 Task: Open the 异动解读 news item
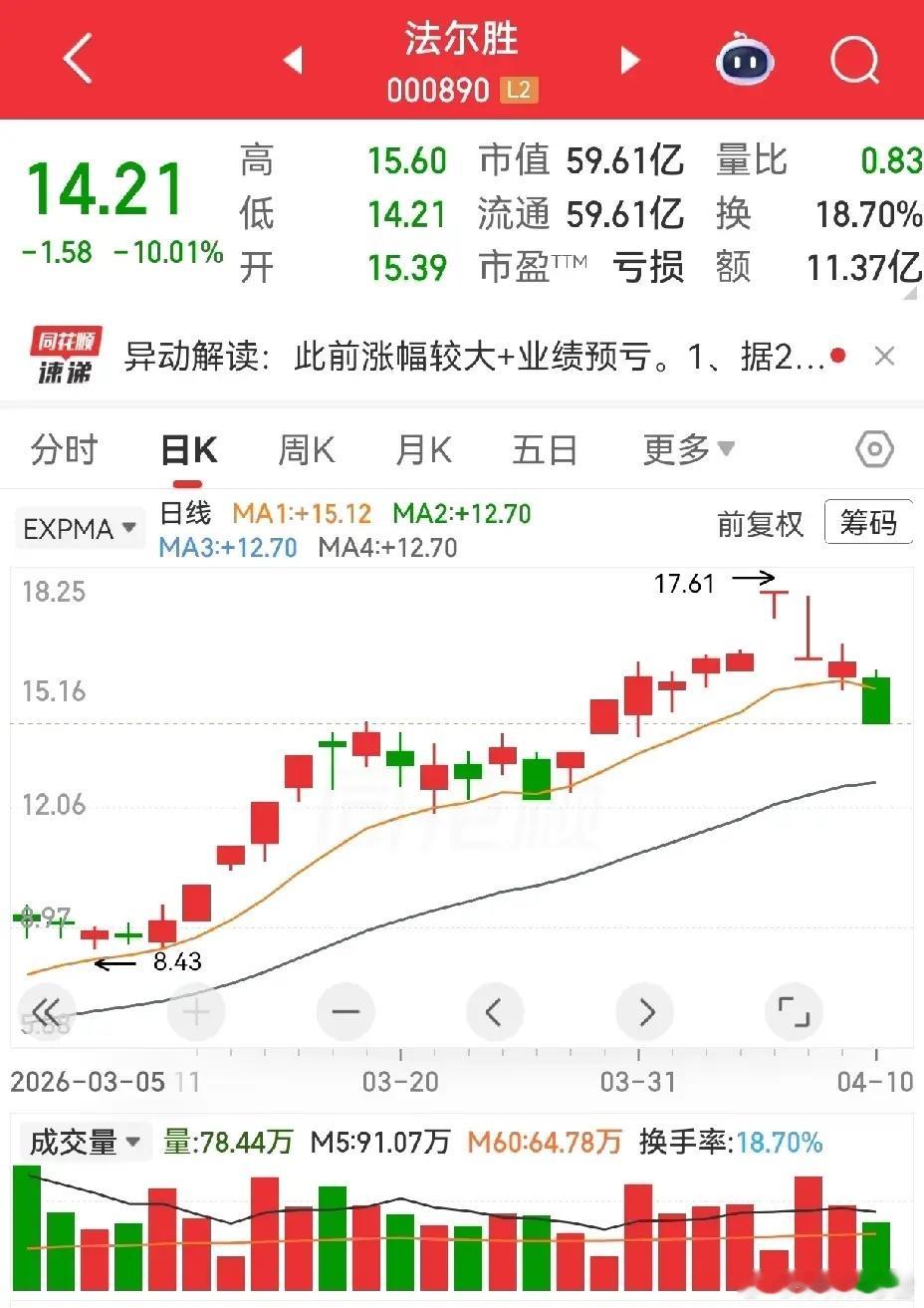point(473,357)
